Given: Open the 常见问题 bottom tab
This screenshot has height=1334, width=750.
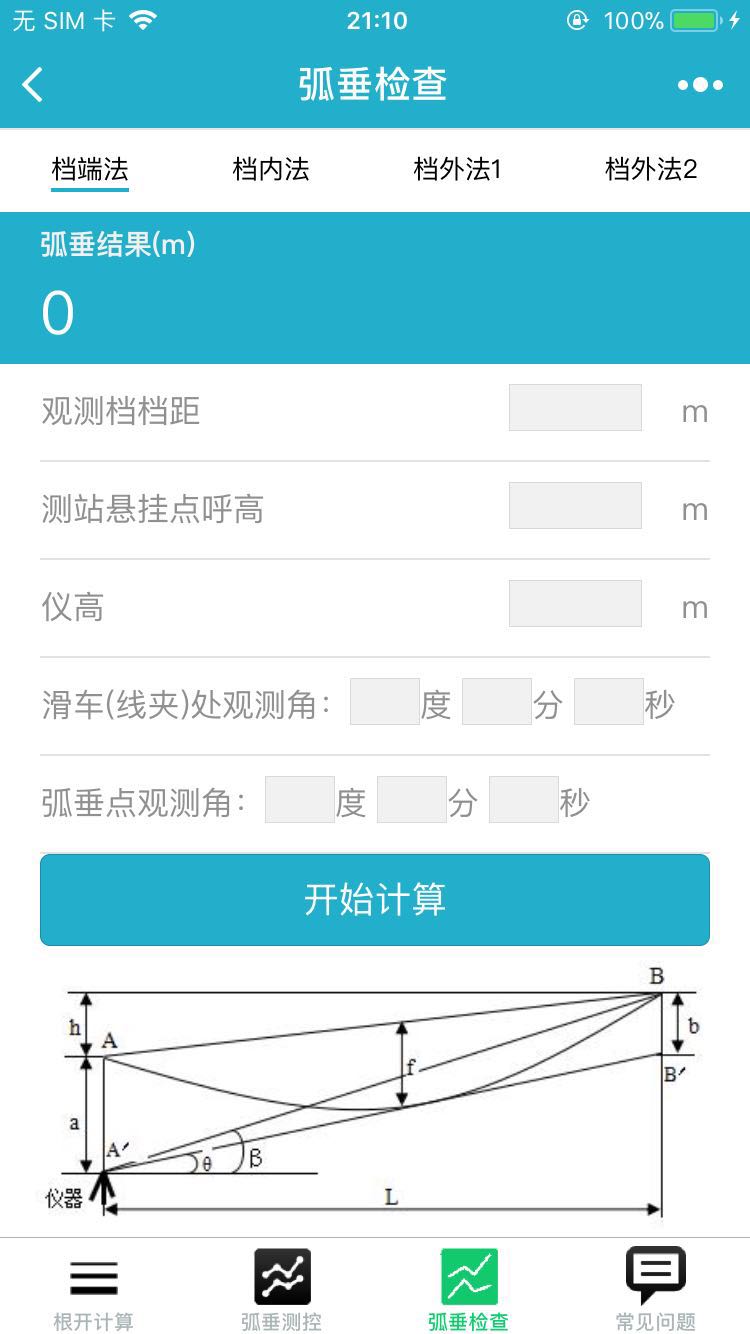Looking at the screenshot, I should (x=656, y=1288).
